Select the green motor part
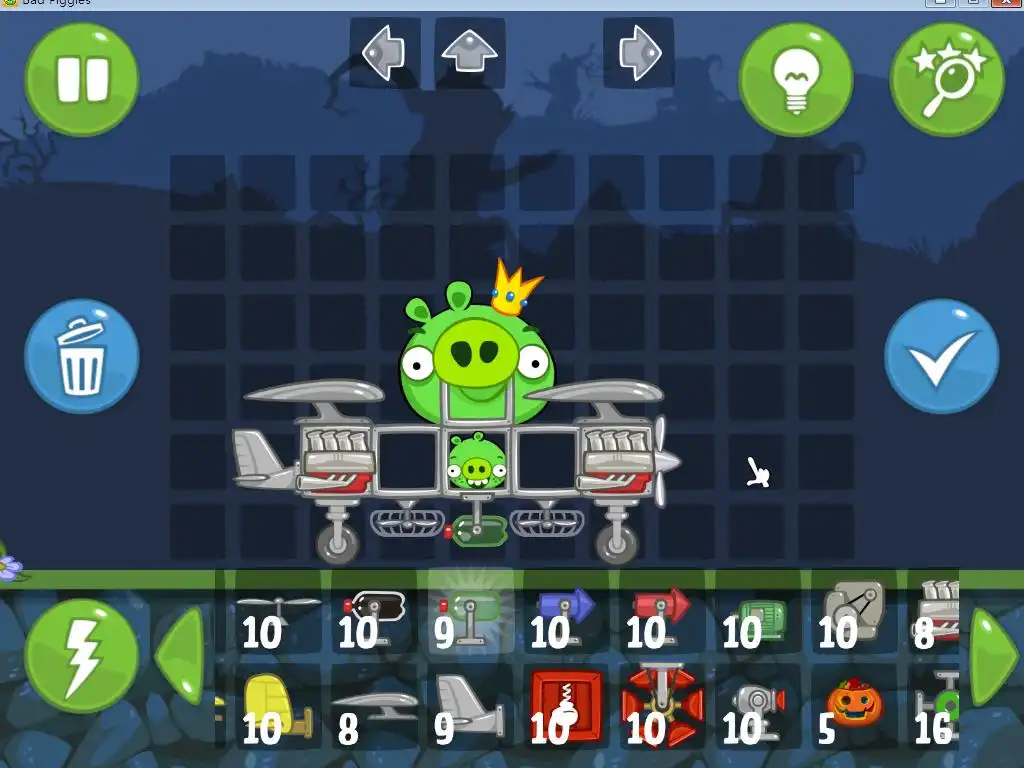This screenshot has width=1024, height=768. pos(757,616)
